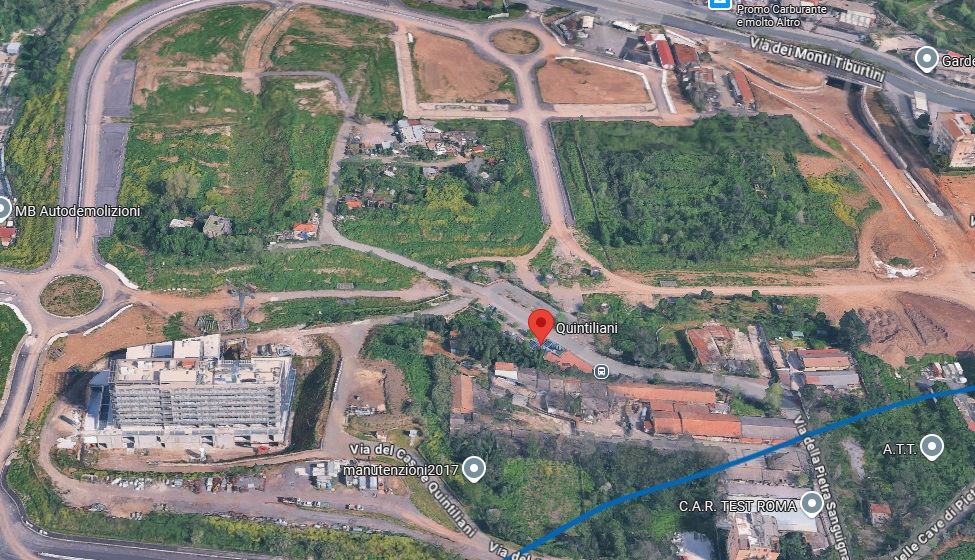Tap the A.T.T. place marker

tap(931, 446)
